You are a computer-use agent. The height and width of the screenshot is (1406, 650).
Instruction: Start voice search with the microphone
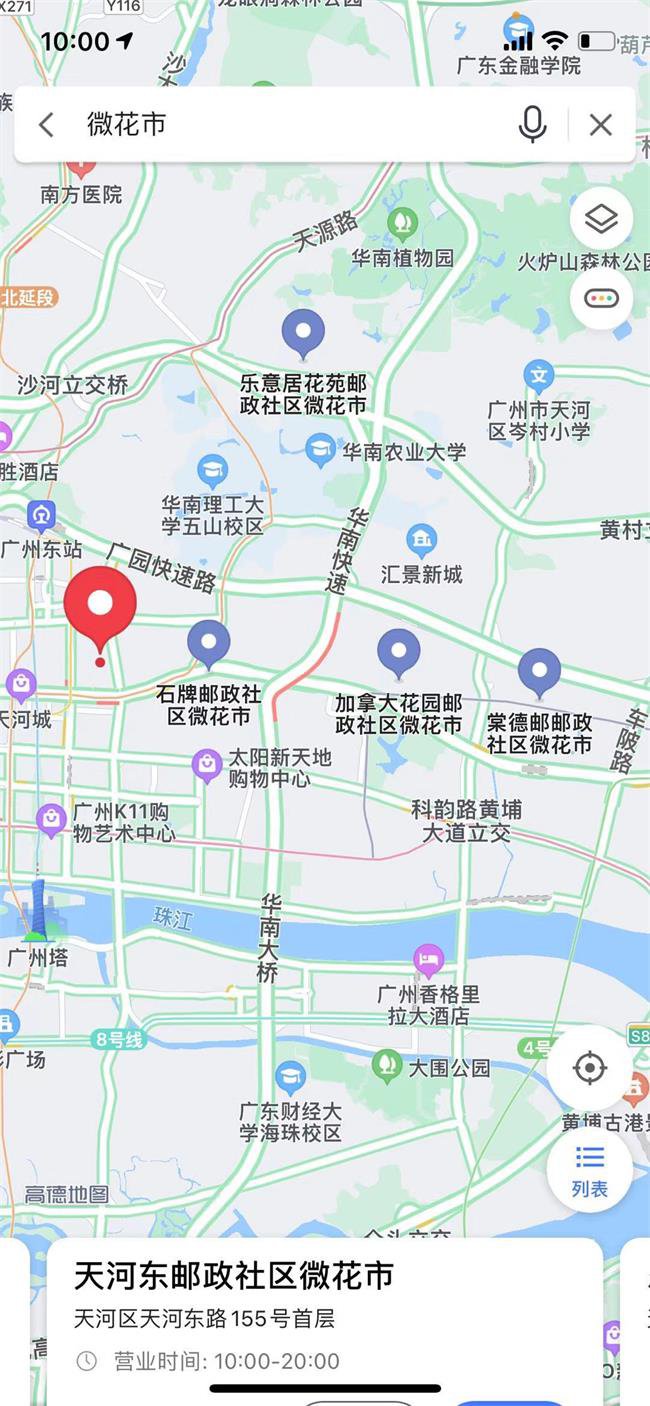point(533,125)
